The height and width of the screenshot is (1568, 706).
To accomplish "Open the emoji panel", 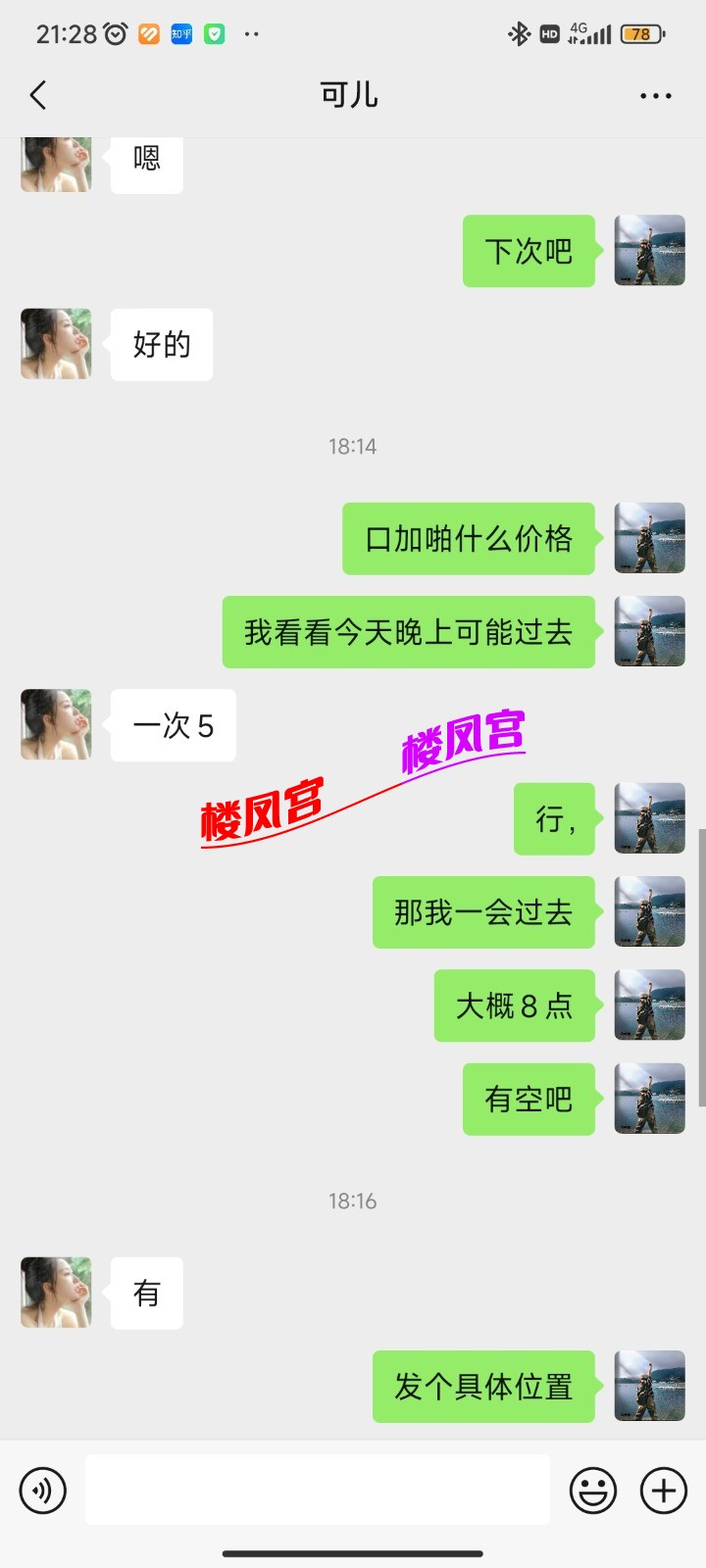I will click(592, 1490).
